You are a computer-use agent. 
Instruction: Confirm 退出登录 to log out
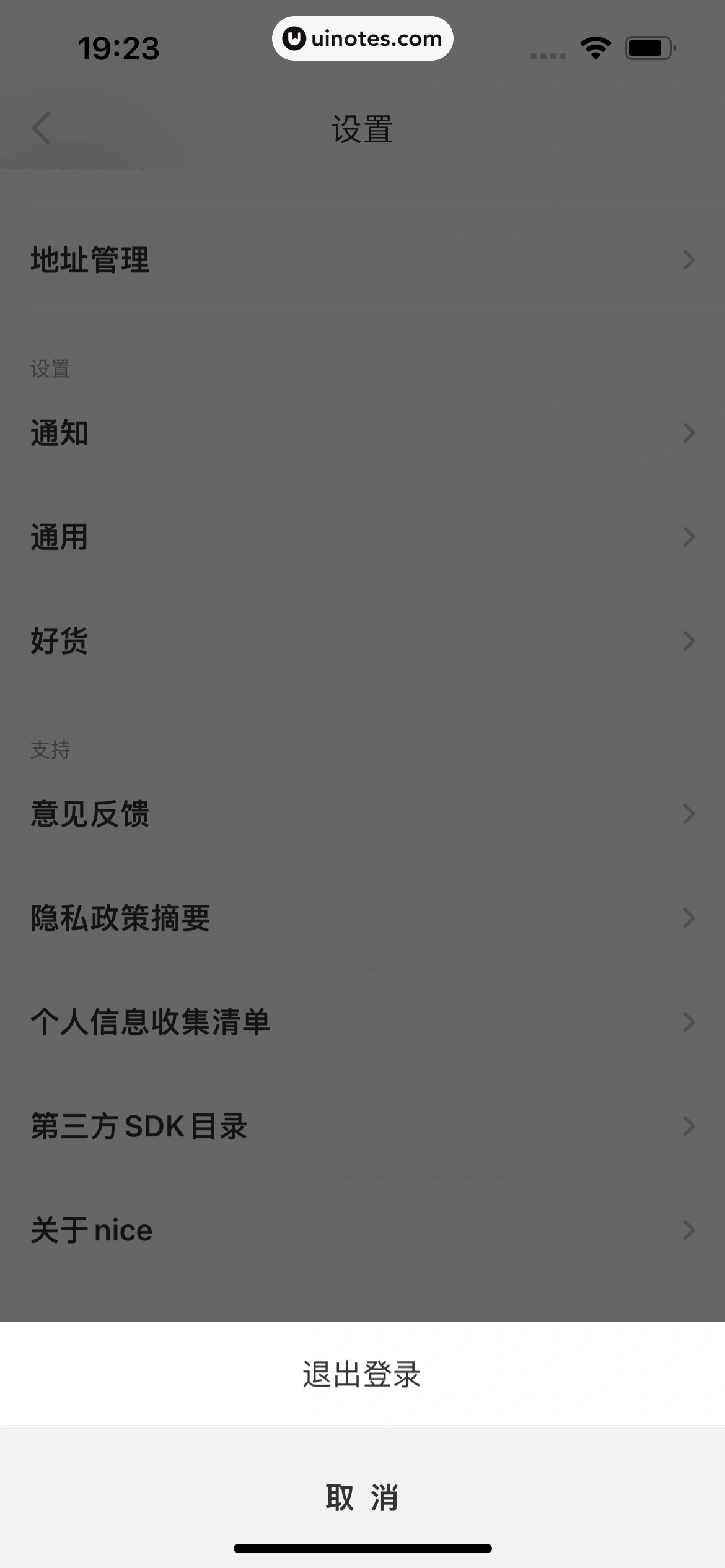[362, 1374]
